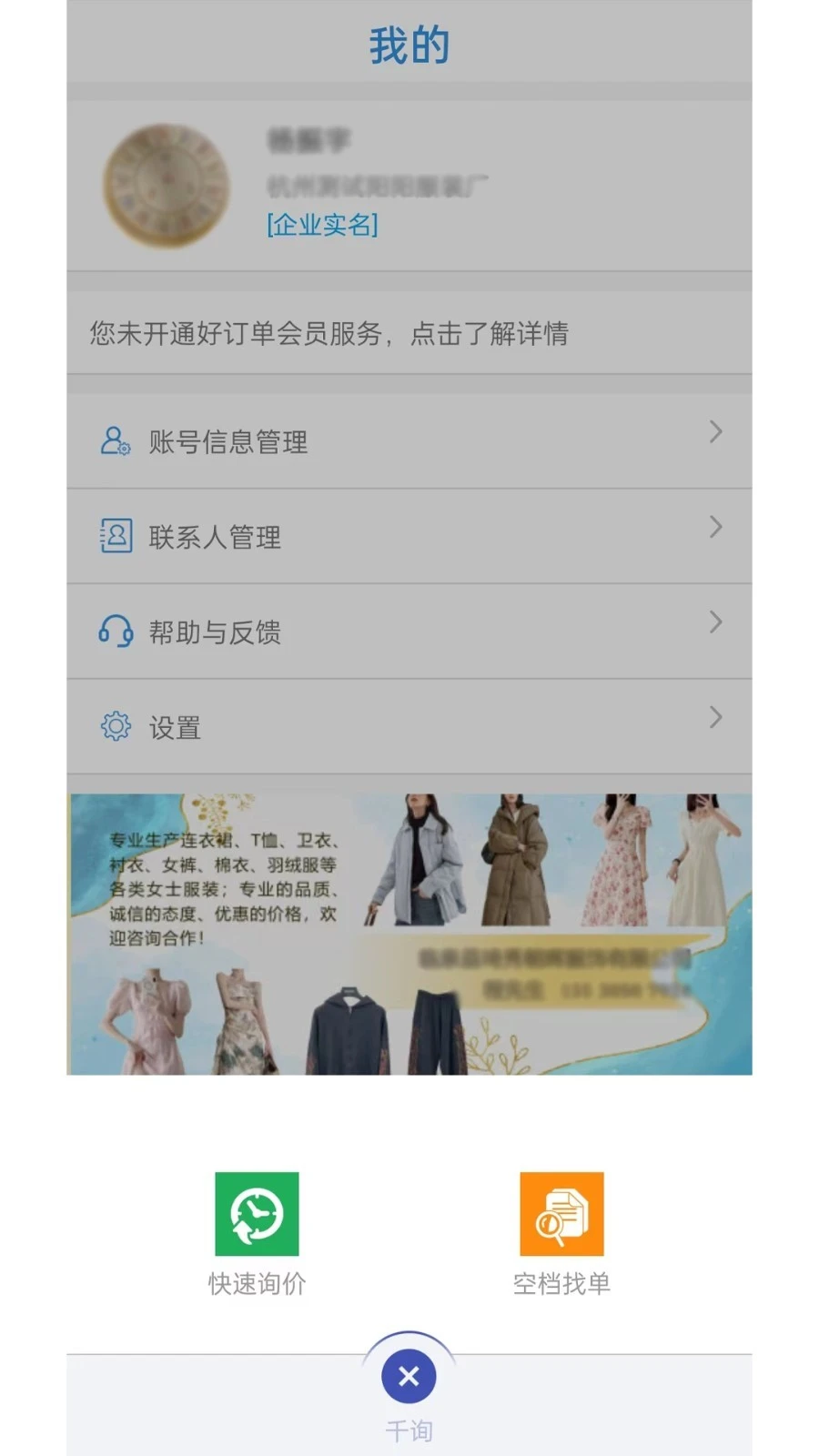
Task: Tap the [企业实名] verification link
Action: pos(324,225)
